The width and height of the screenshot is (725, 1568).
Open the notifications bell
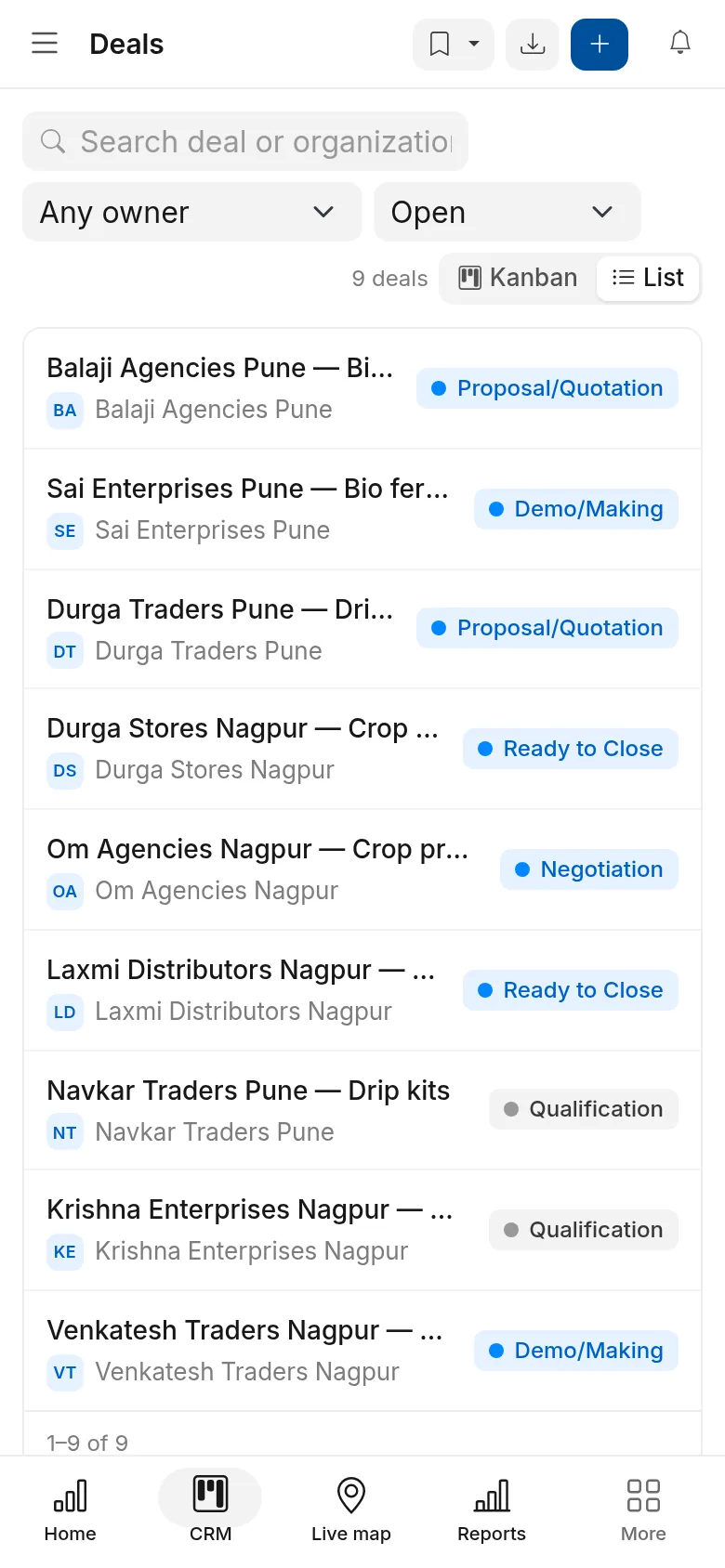(x=680, y=44)
